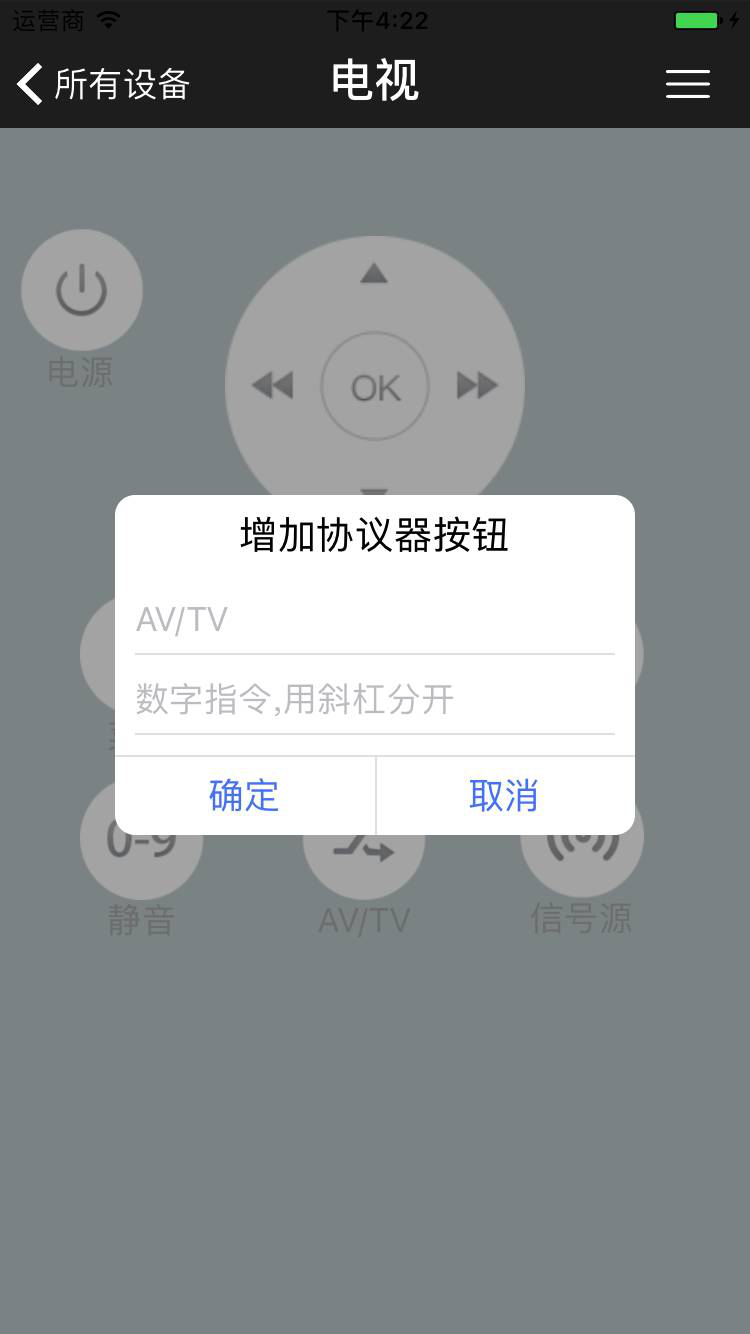Cancel the dialog with 取消
The width and height of the screenshot is (750, 1334).
click(x=505, y=796)
